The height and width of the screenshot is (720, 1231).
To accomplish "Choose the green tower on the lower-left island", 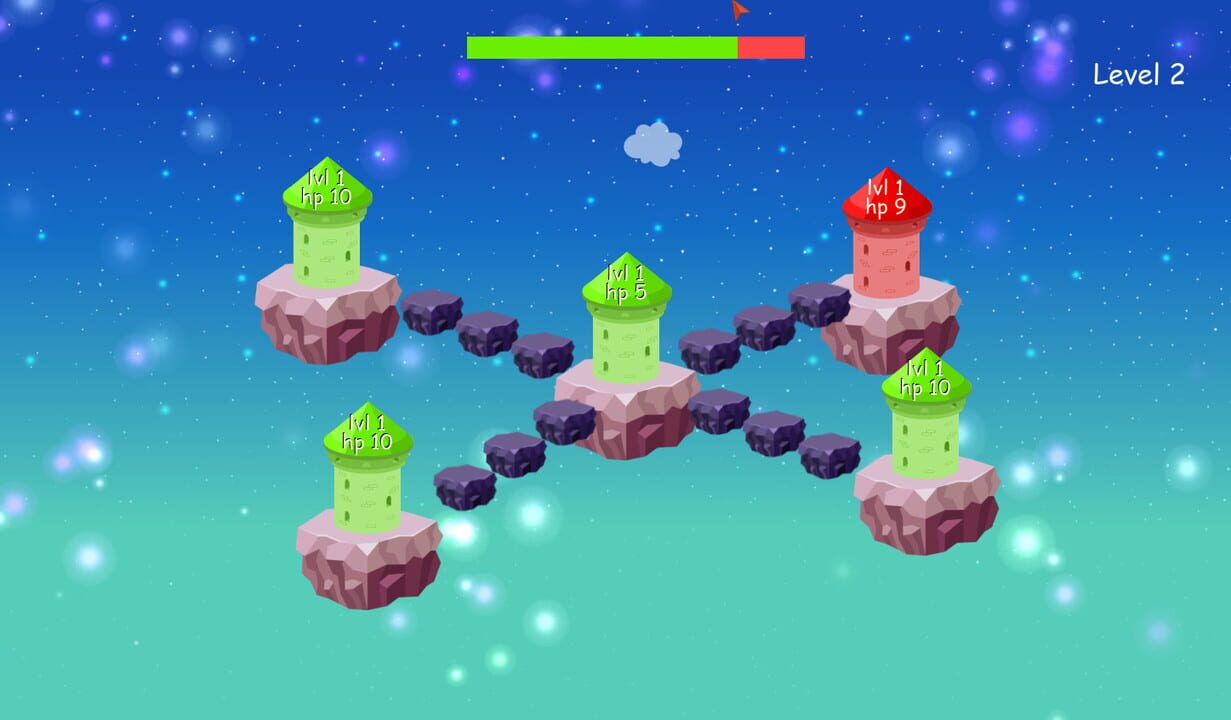I will coord(367,475).
